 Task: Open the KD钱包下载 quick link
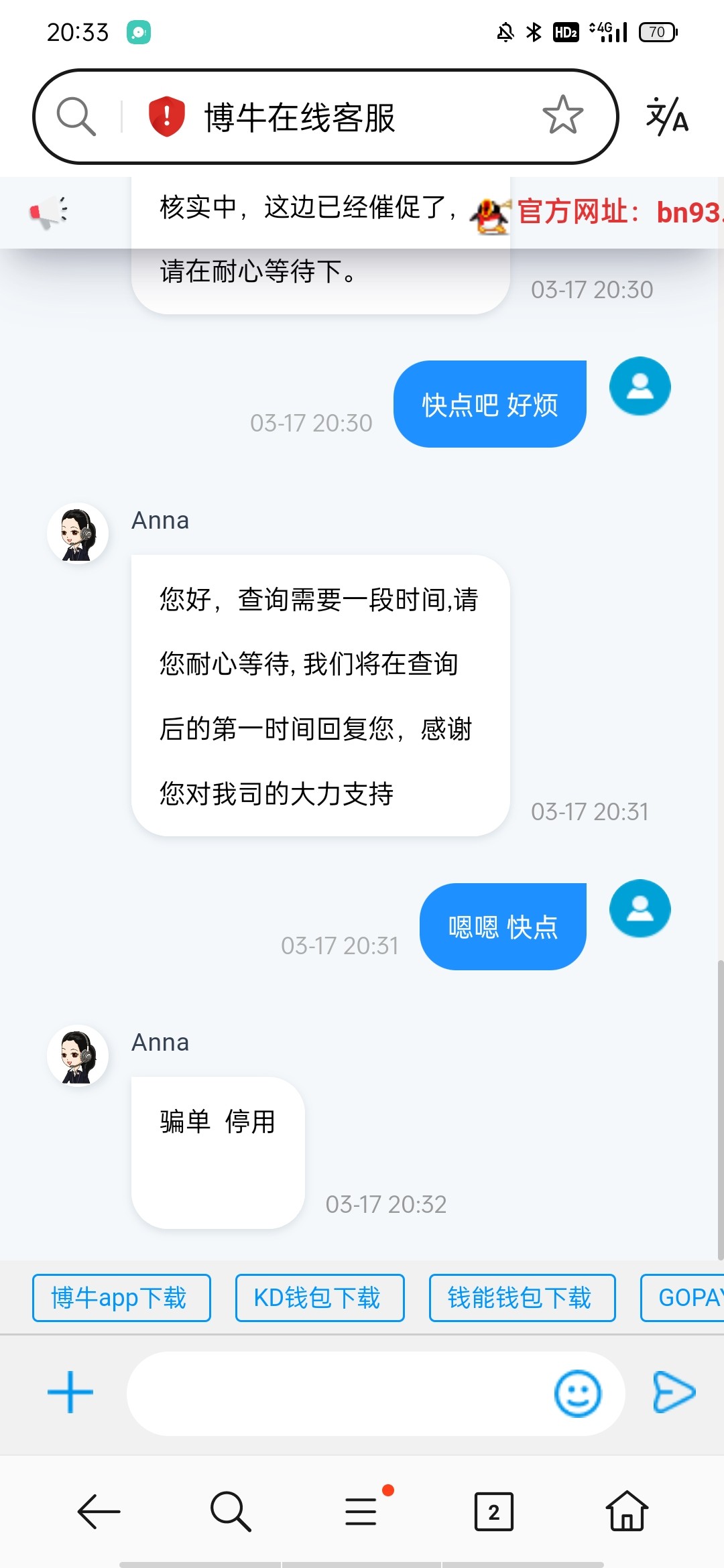pyautogui.click(x=320, y=1298)
